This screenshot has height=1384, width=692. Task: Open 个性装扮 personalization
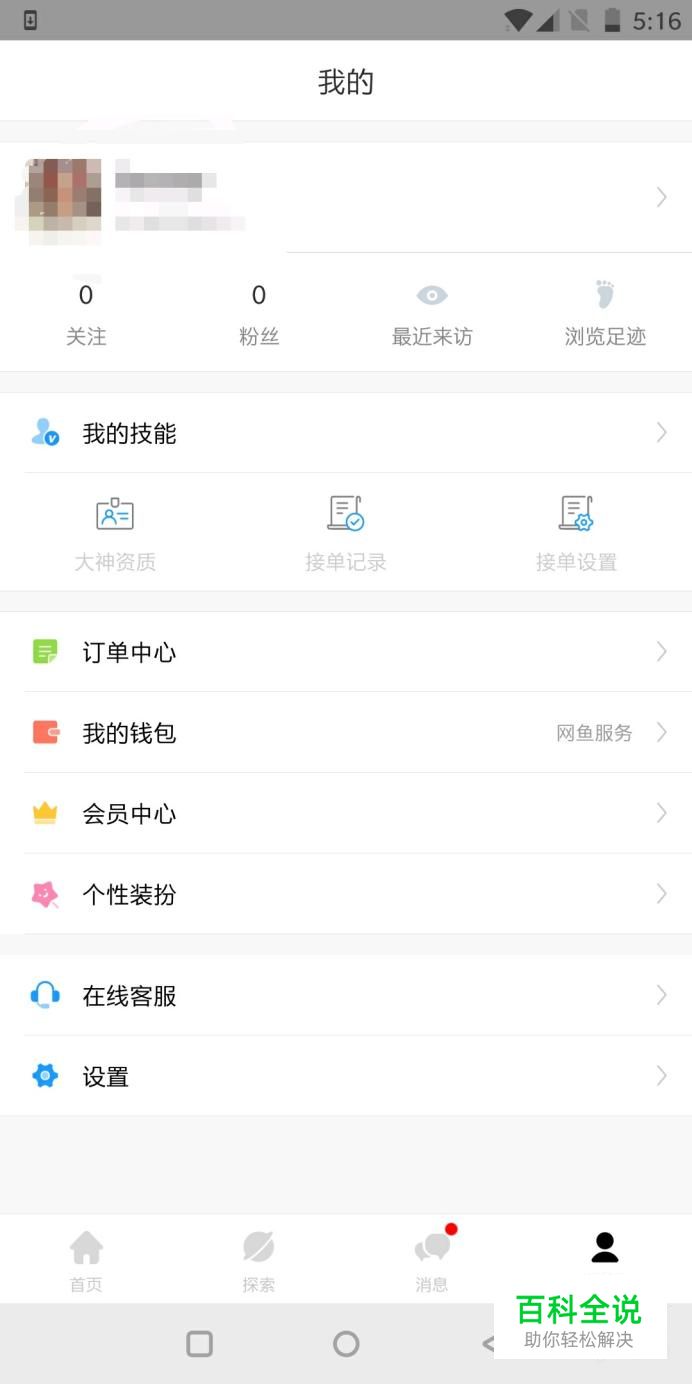(345, 894)
